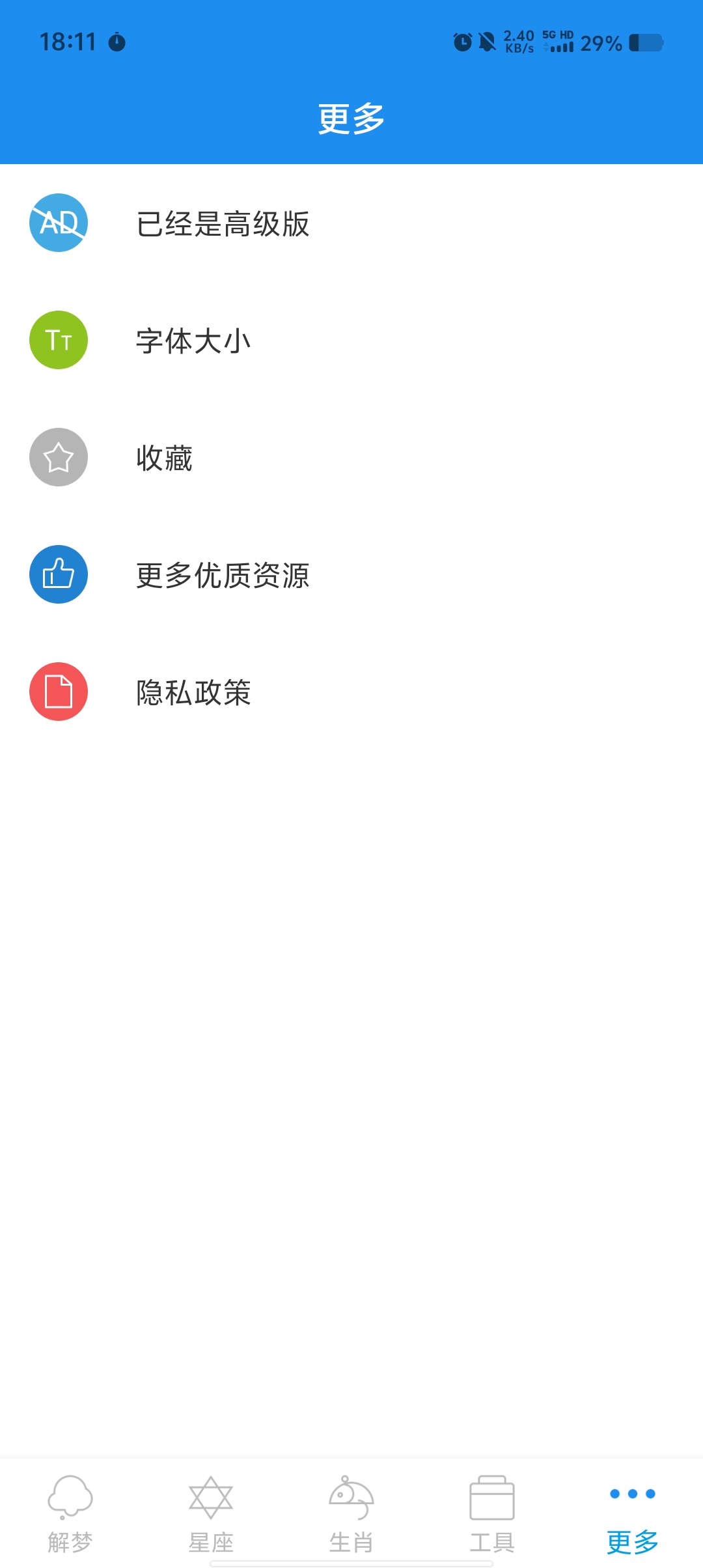This screenshot has height=1568, width=703.
Task: Open the 收藏 favorites row
Action: tap(351, 457)
